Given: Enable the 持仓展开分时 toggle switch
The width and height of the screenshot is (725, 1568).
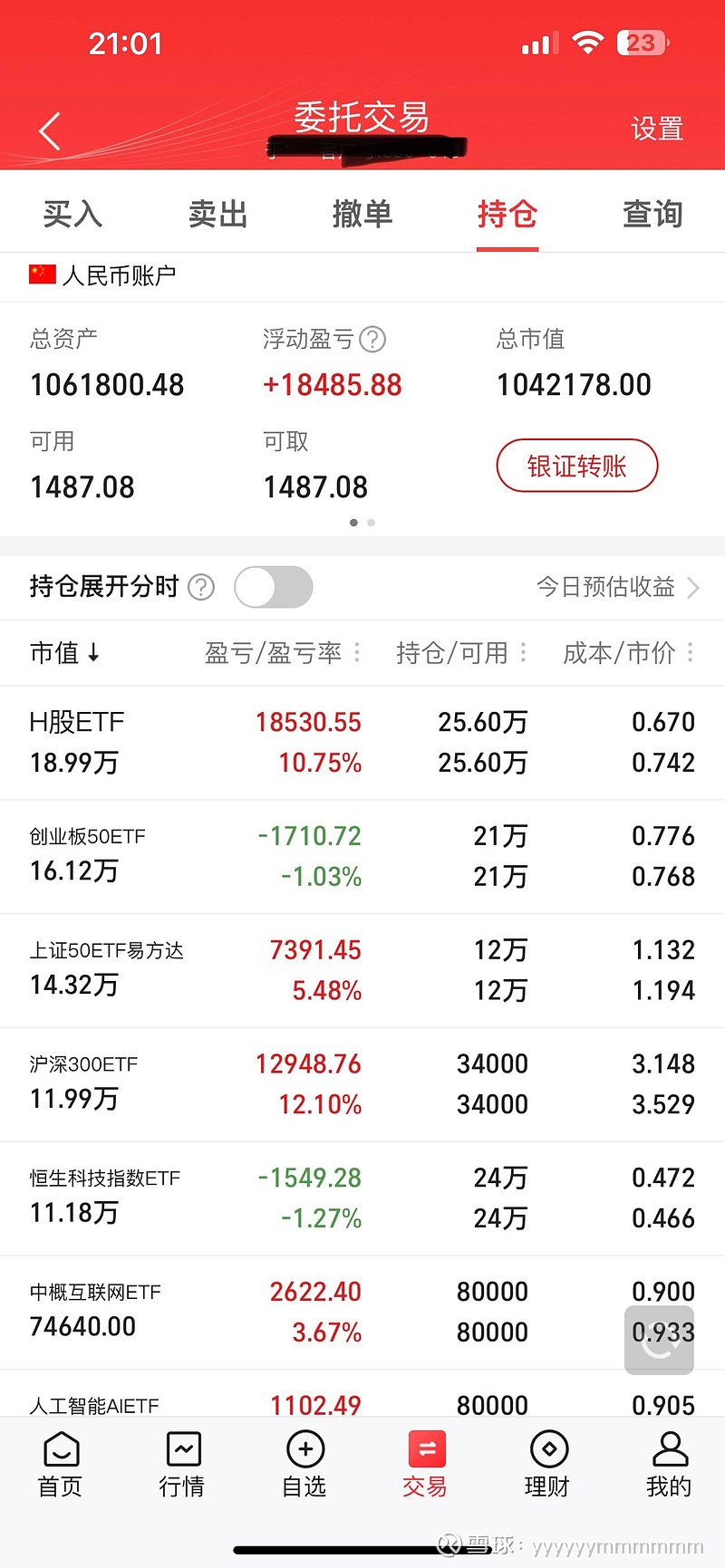Looking at the screenshot, I should click(x=273, y=587).
